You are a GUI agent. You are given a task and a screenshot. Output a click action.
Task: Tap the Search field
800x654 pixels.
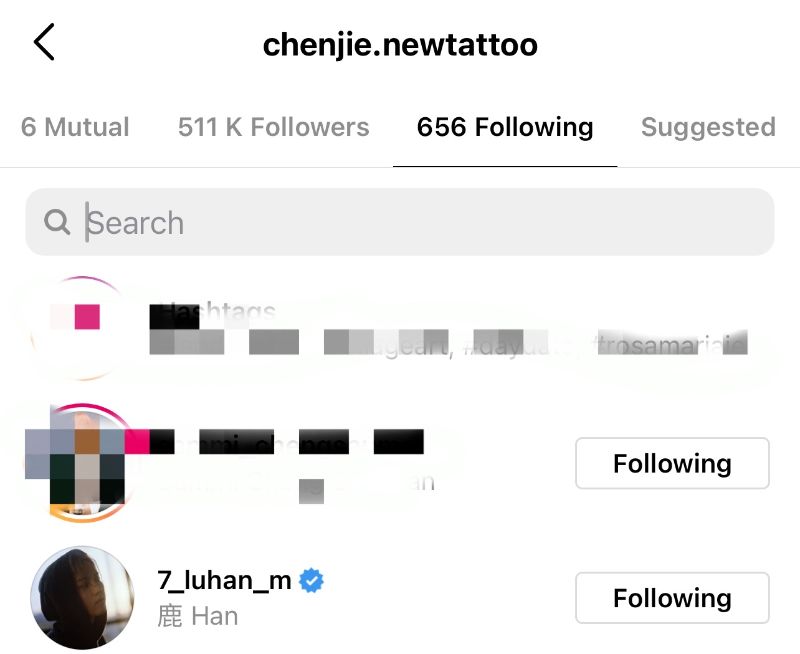(x=400, y=222)
